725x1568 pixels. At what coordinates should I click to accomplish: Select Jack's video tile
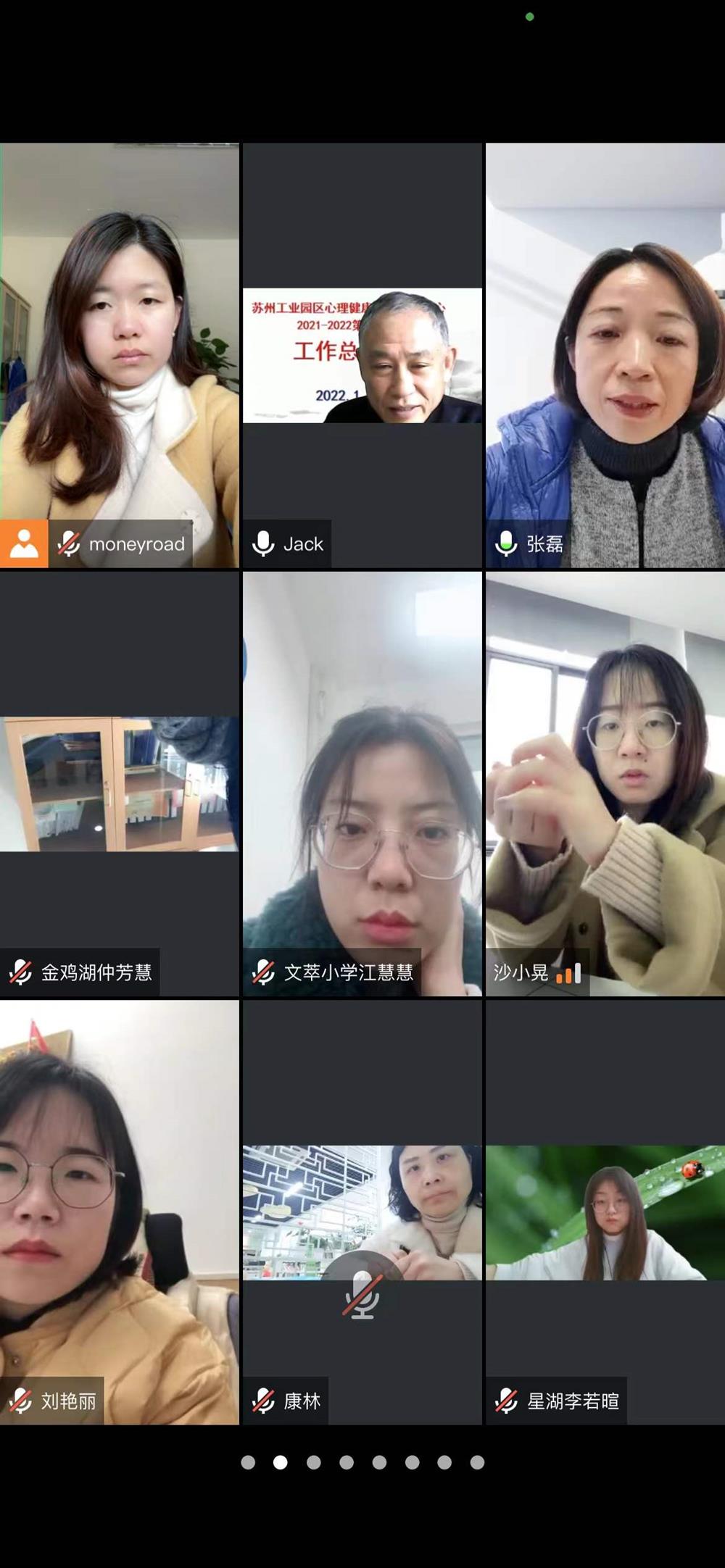point(362,355)
